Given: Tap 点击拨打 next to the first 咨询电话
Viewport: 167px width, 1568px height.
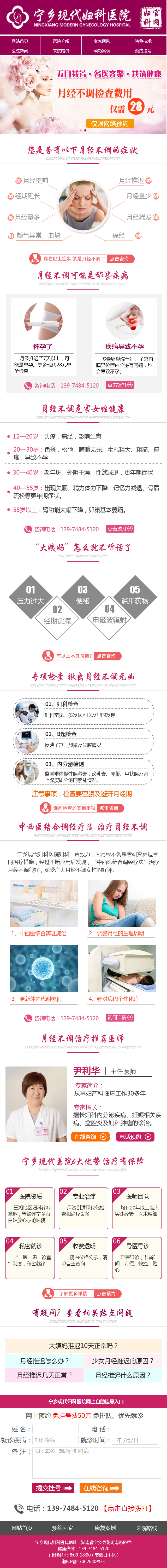Looking at the screenshot, I should tap(120, 385).
